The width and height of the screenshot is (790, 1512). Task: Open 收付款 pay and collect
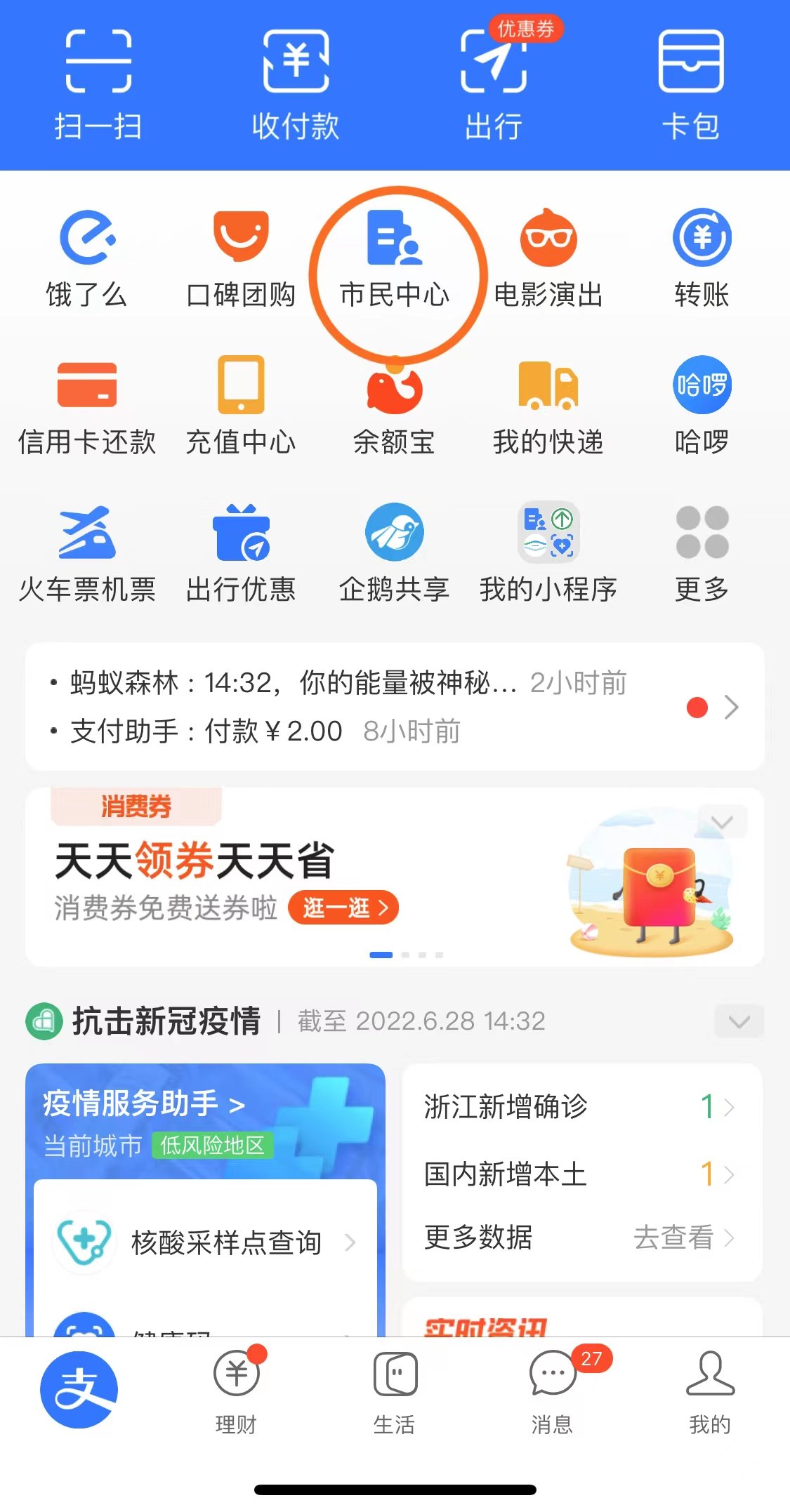pyautogui.click(x=296, y=83)
